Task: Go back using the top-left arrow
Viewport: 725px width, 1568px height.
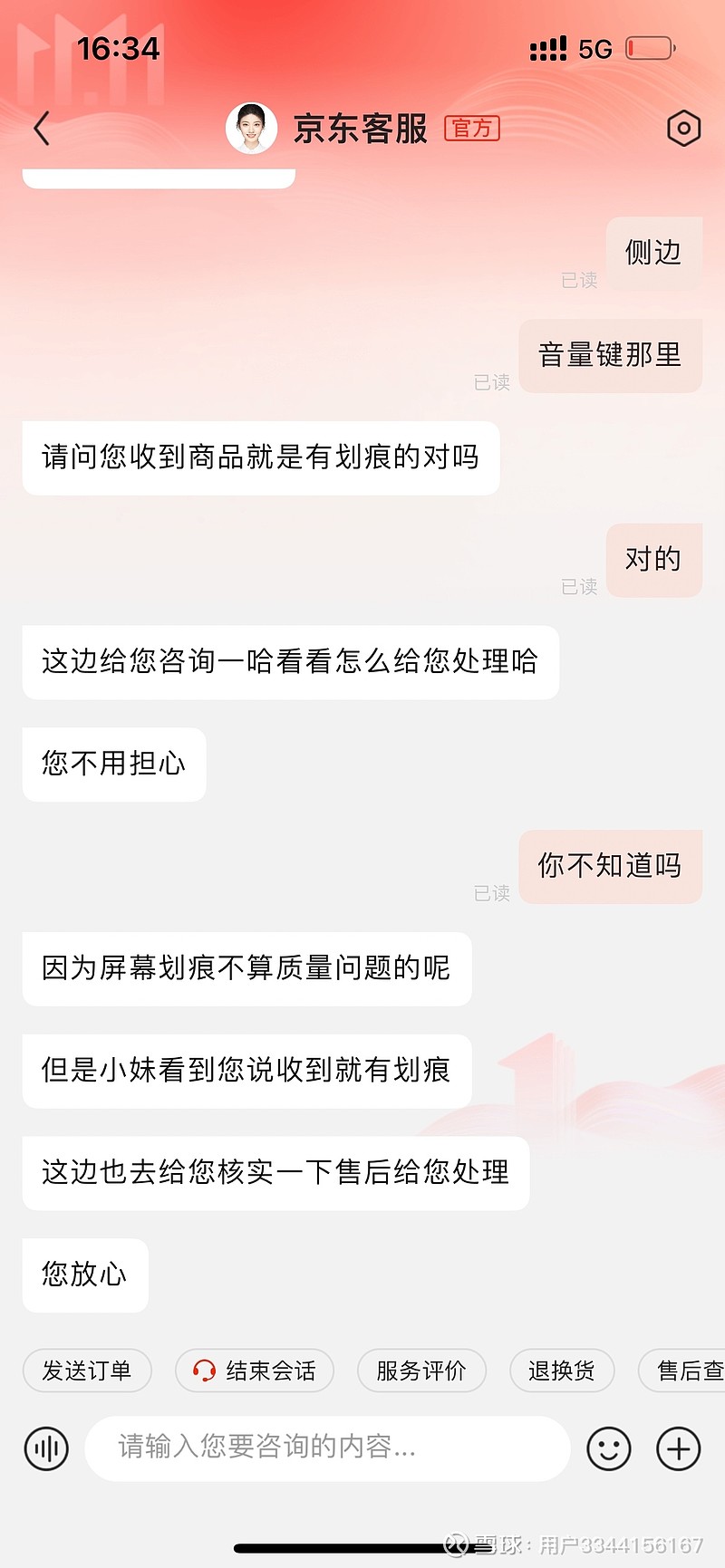Action: coord(42,129)
